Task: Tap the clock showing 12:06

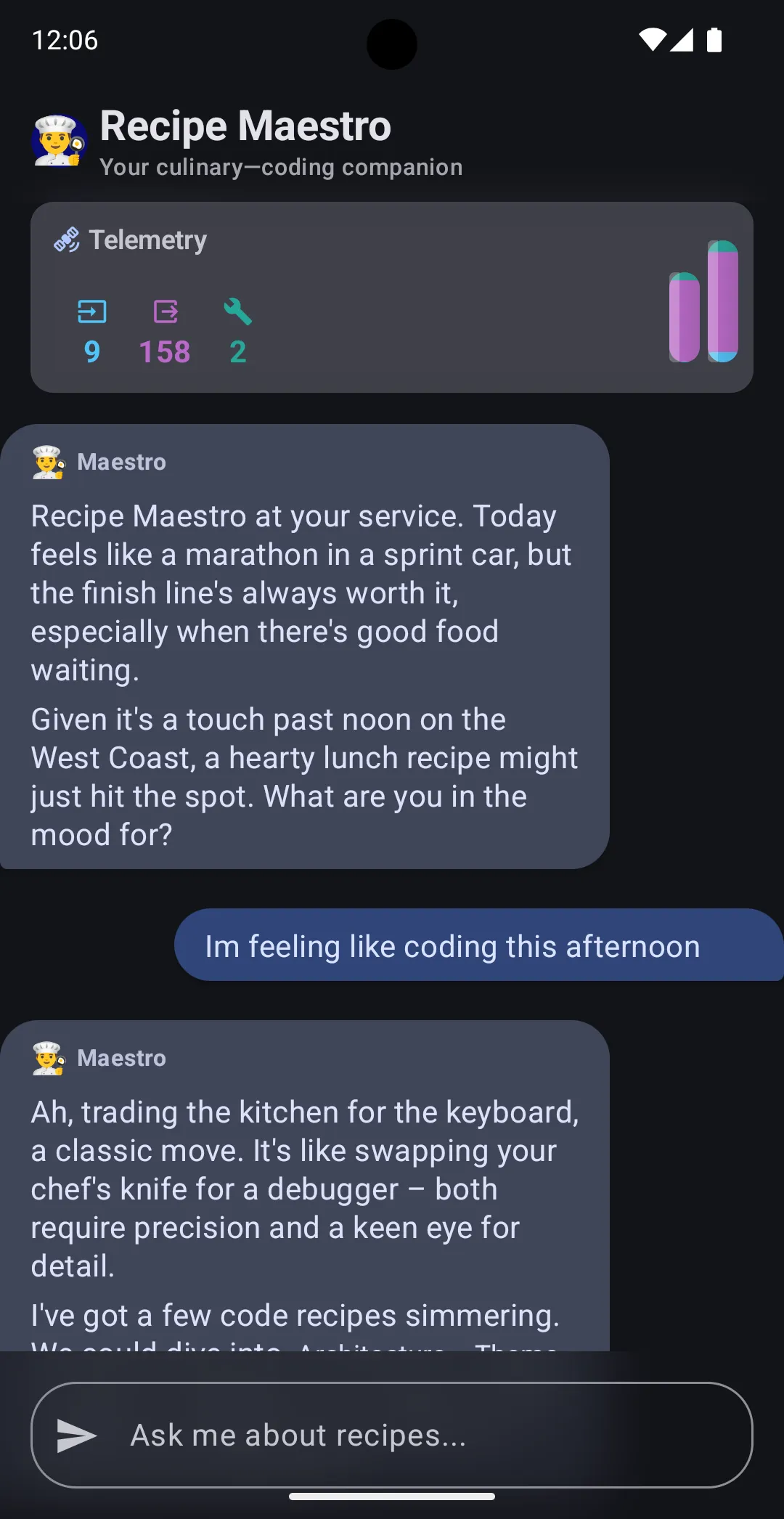Action: click(x=64, y=41)
